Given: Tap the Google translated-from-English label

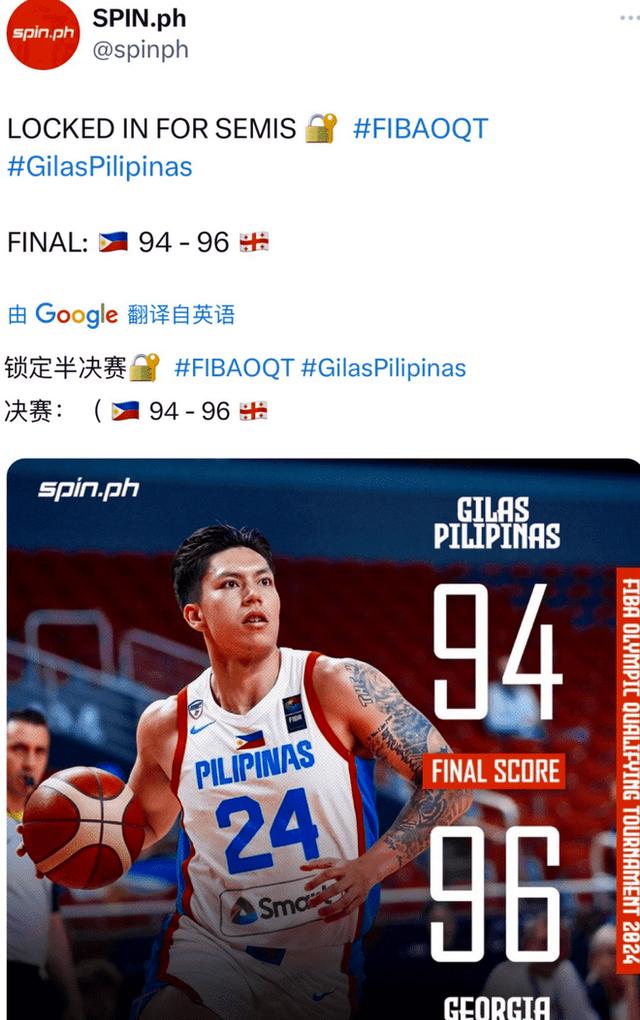Looking at the screenshot, I should tap(122, 315).
